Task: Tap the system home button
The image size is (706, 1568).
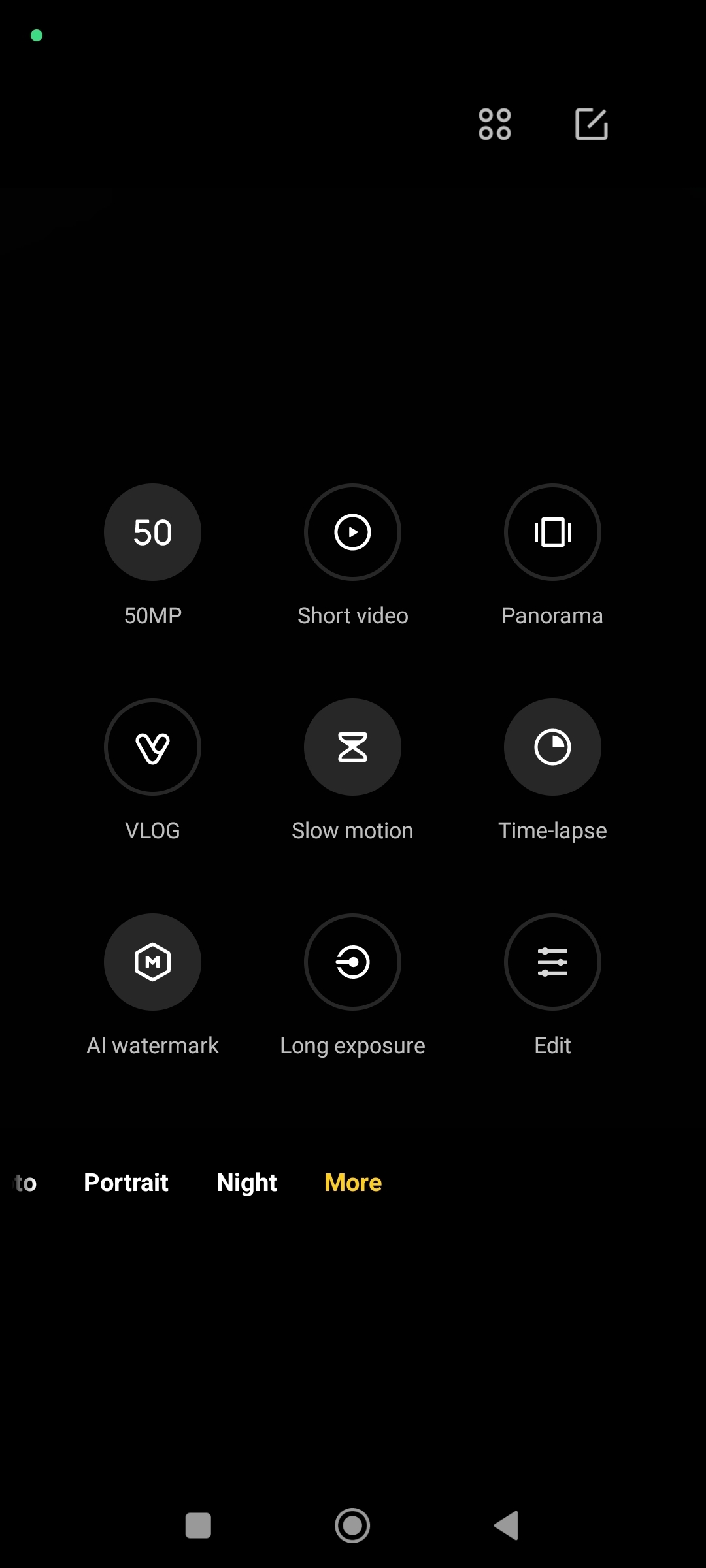Action: 352,1526
